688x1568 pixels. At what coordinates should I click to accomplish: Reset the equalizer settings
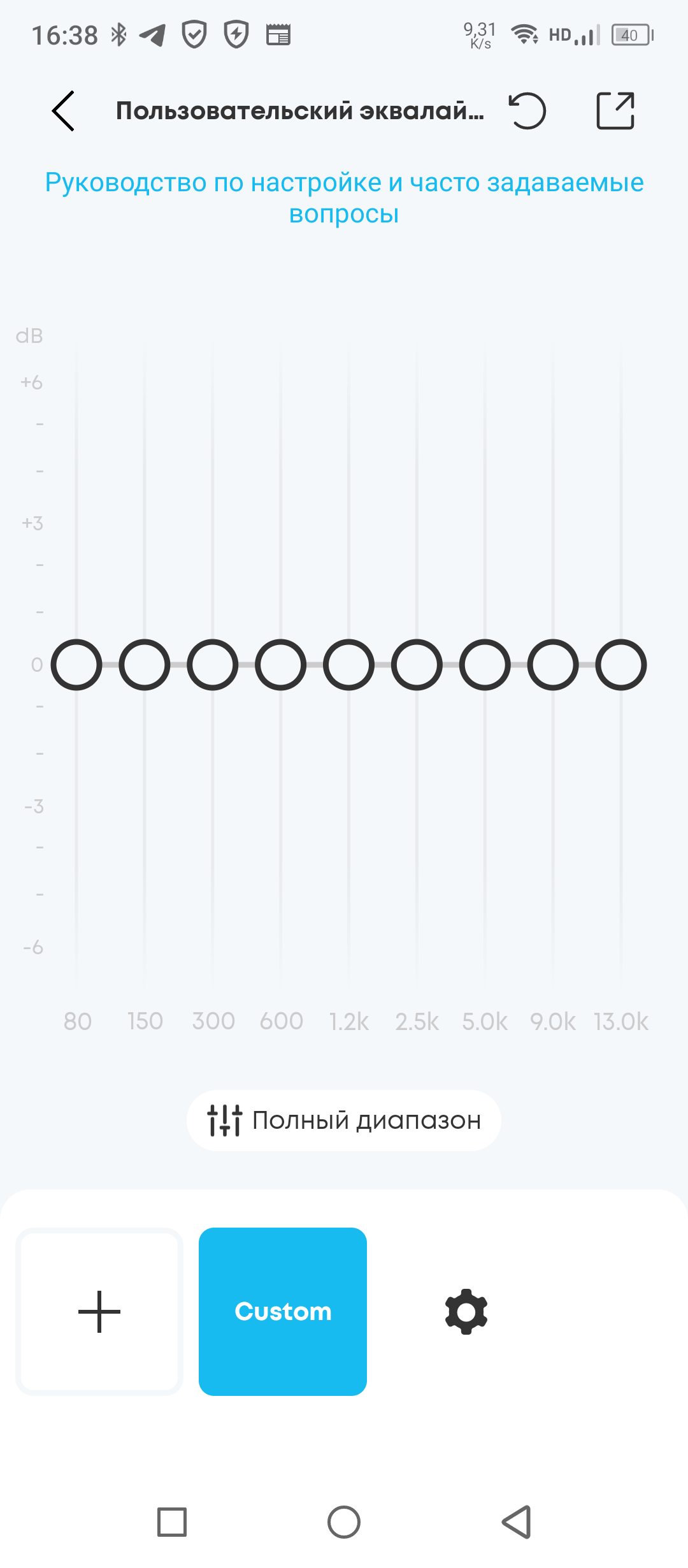click(527, 111)
